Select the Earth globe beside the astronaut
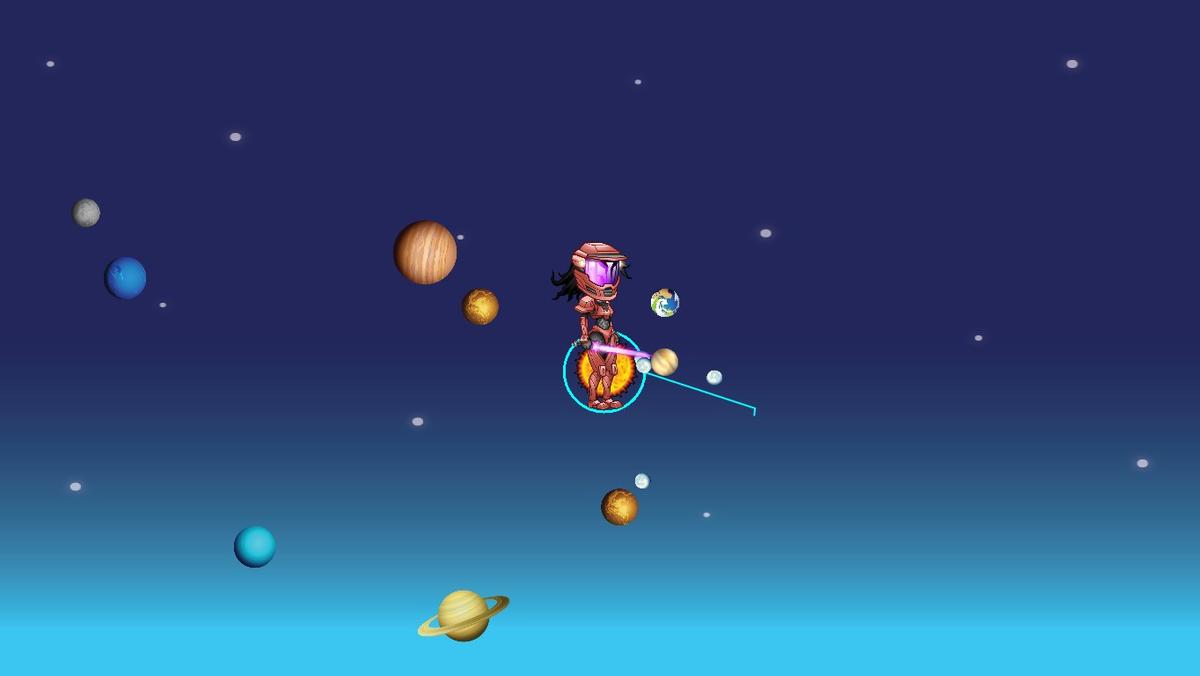The height and width of the screenshot is (676, 1200). 665,302
